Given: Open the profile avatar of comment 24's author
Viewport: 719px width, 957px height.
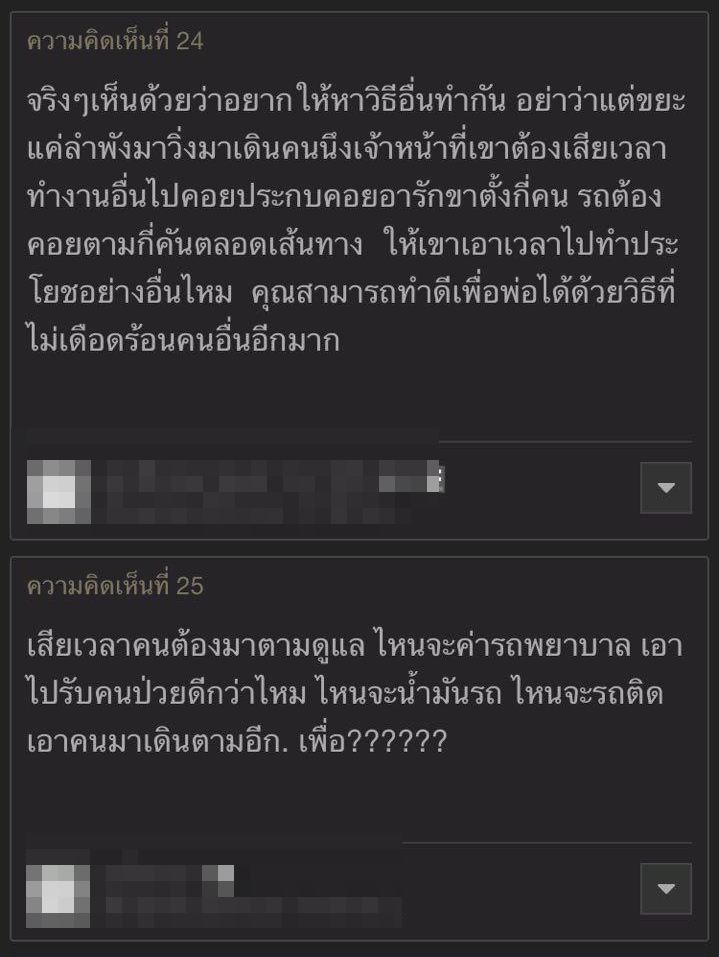Looking at the screenshot, I should click(x=58, y=491).
